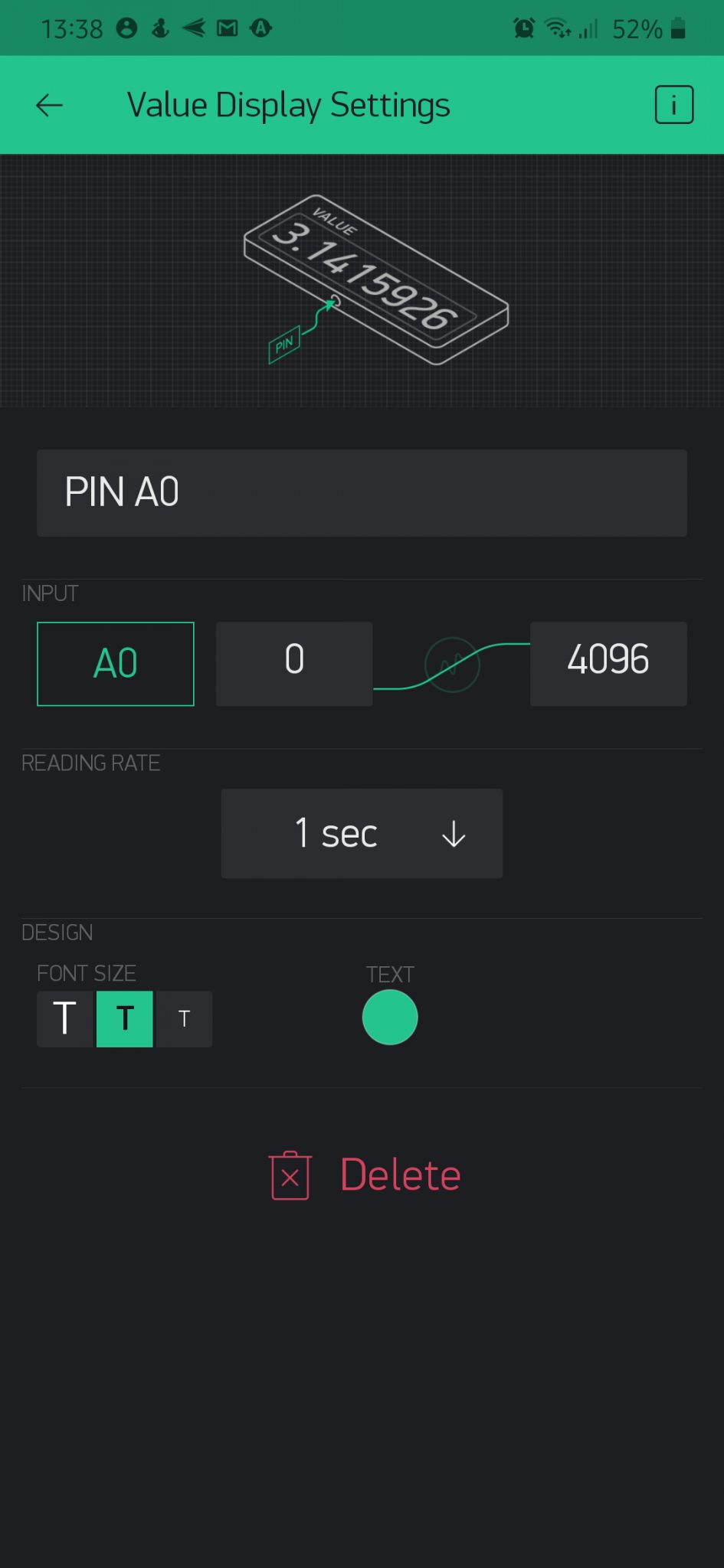
Task: Choose the large font size
Action: 65,1019
